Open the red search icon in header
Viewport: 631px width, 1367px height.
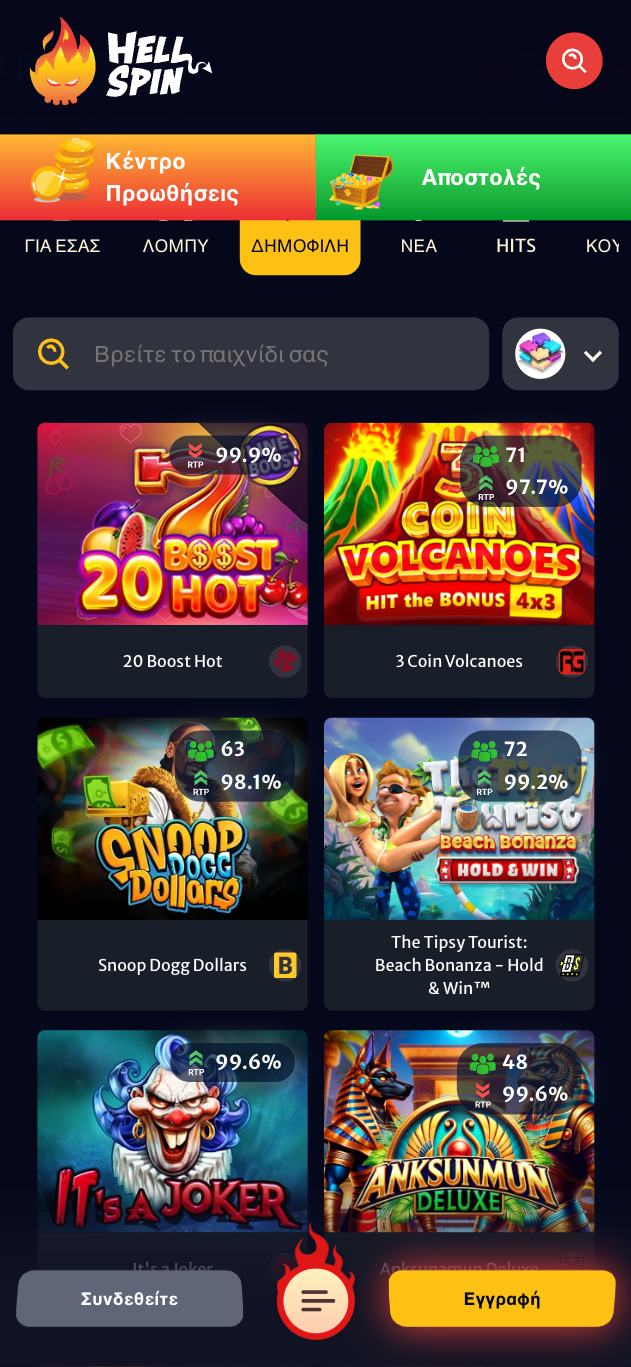coord(574,61)
